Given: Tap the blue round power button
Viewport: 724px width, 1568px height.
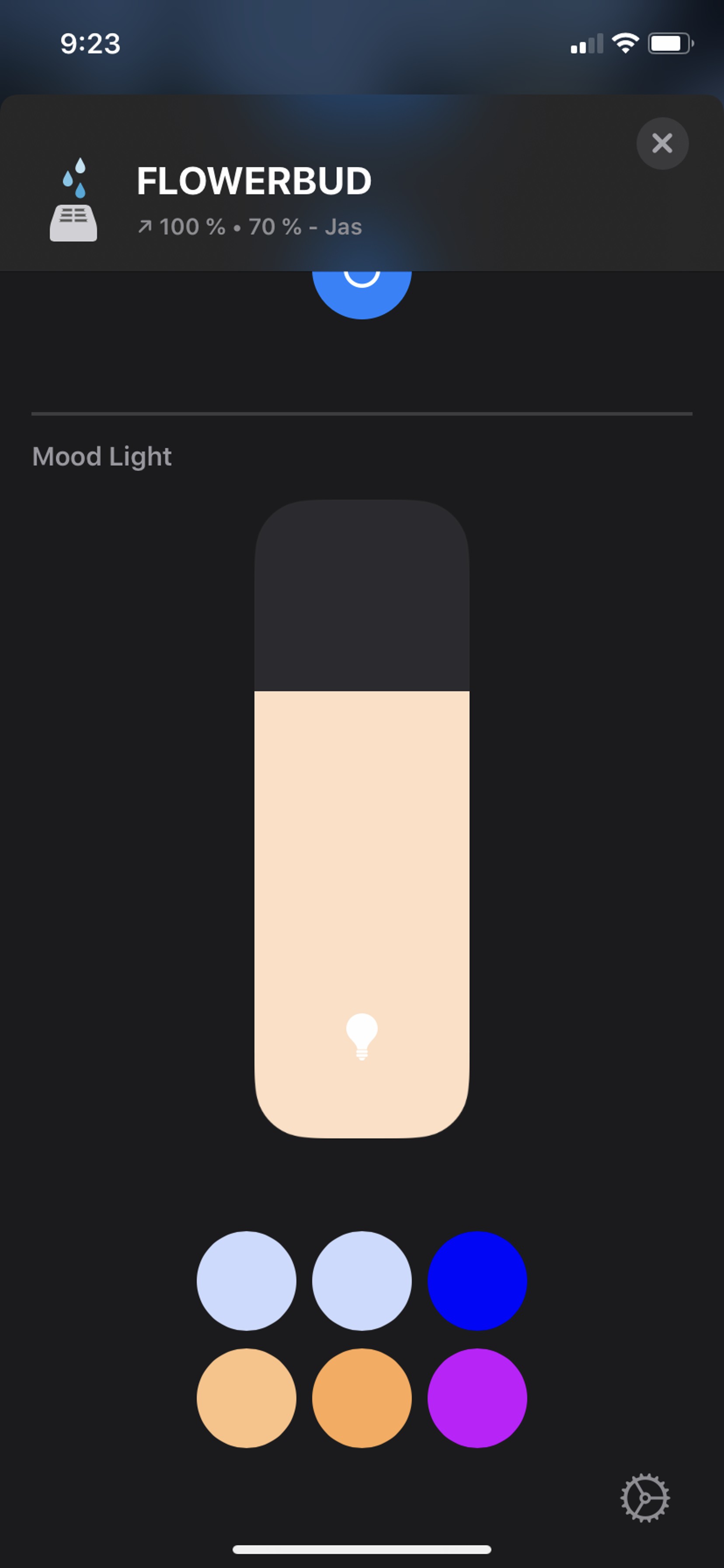Looking at the screenshot, I should (362, 292).
